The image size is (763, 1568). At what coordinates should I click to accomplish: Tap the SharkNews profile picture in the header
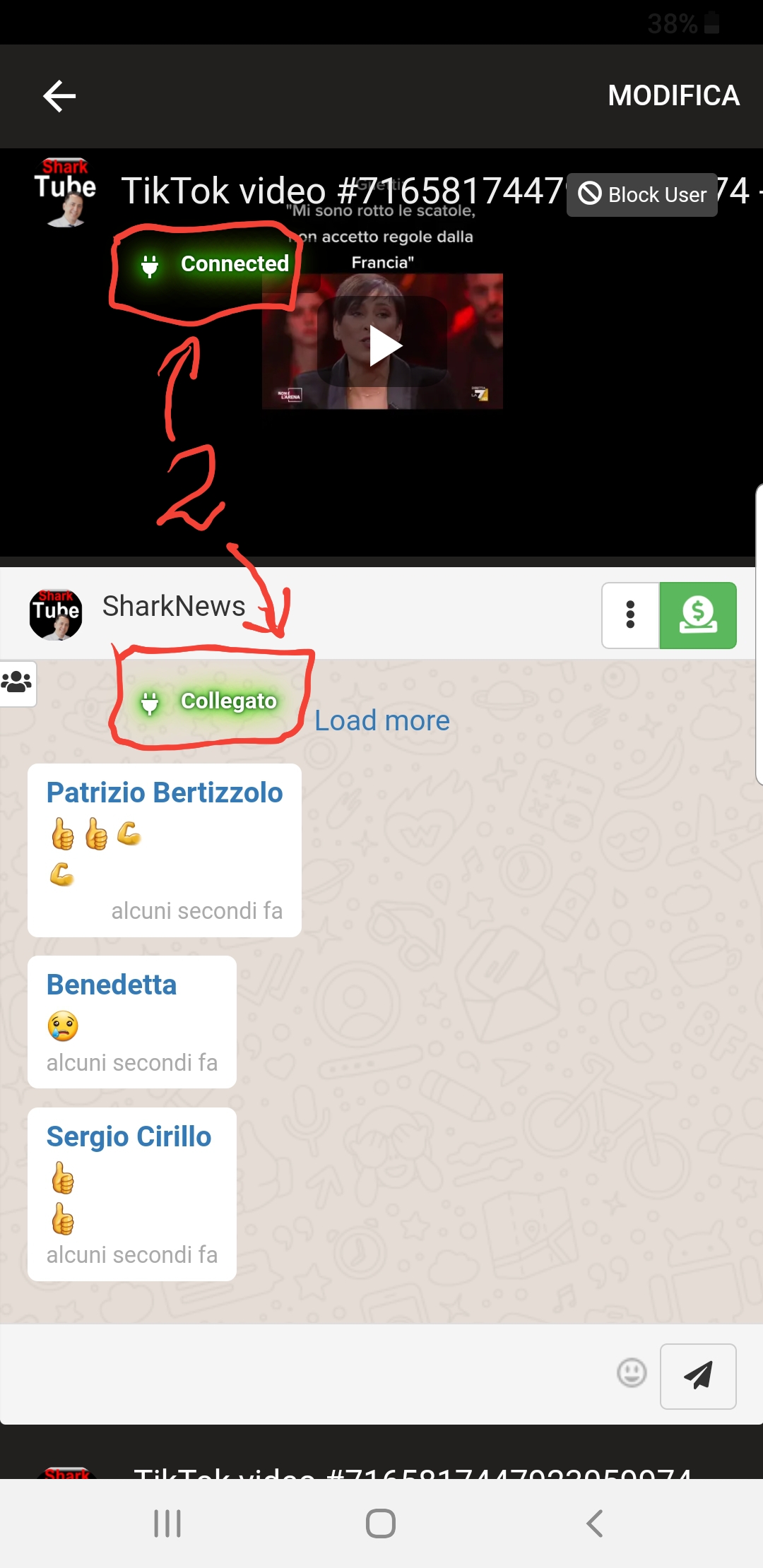point(55,613)
